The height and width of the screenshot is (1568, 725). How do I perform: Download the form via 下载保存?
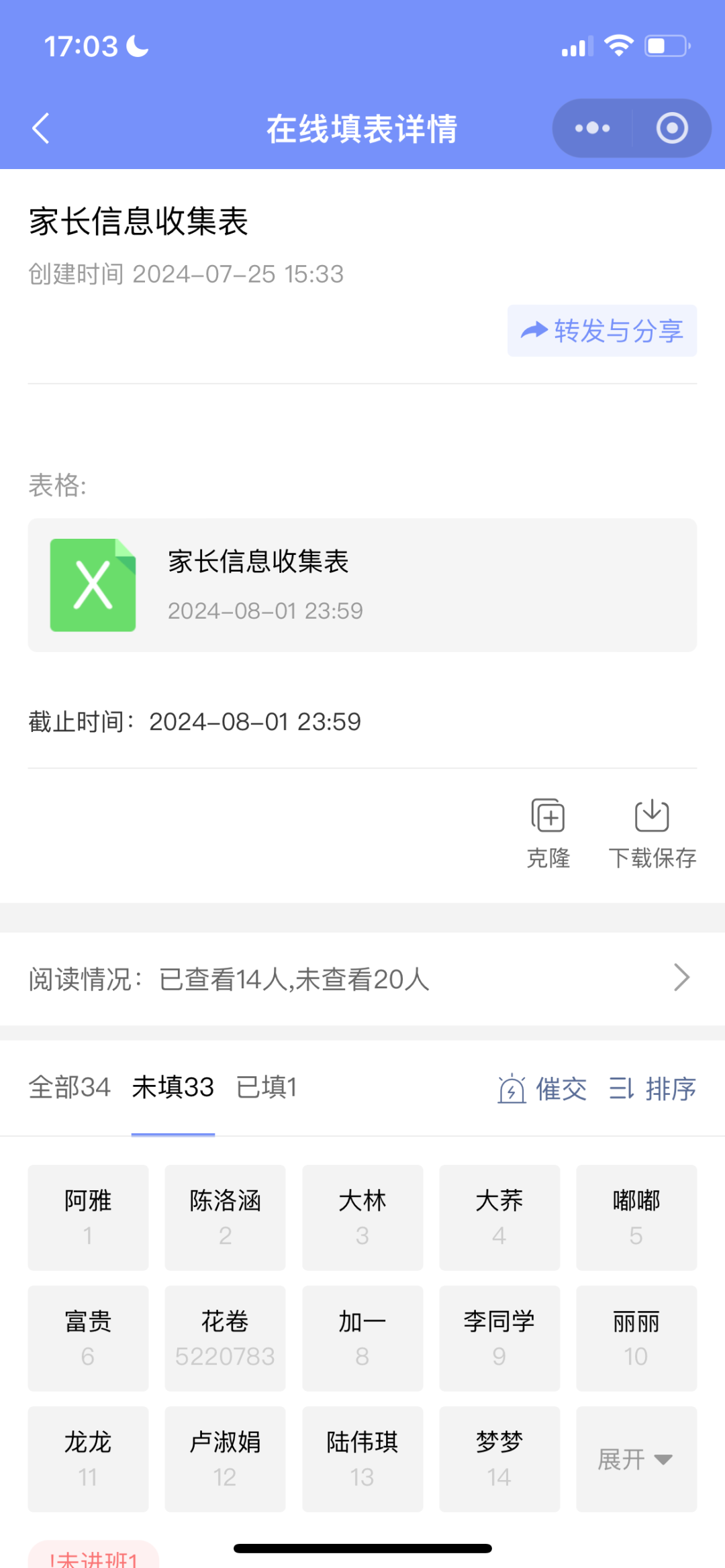point(652,833)
